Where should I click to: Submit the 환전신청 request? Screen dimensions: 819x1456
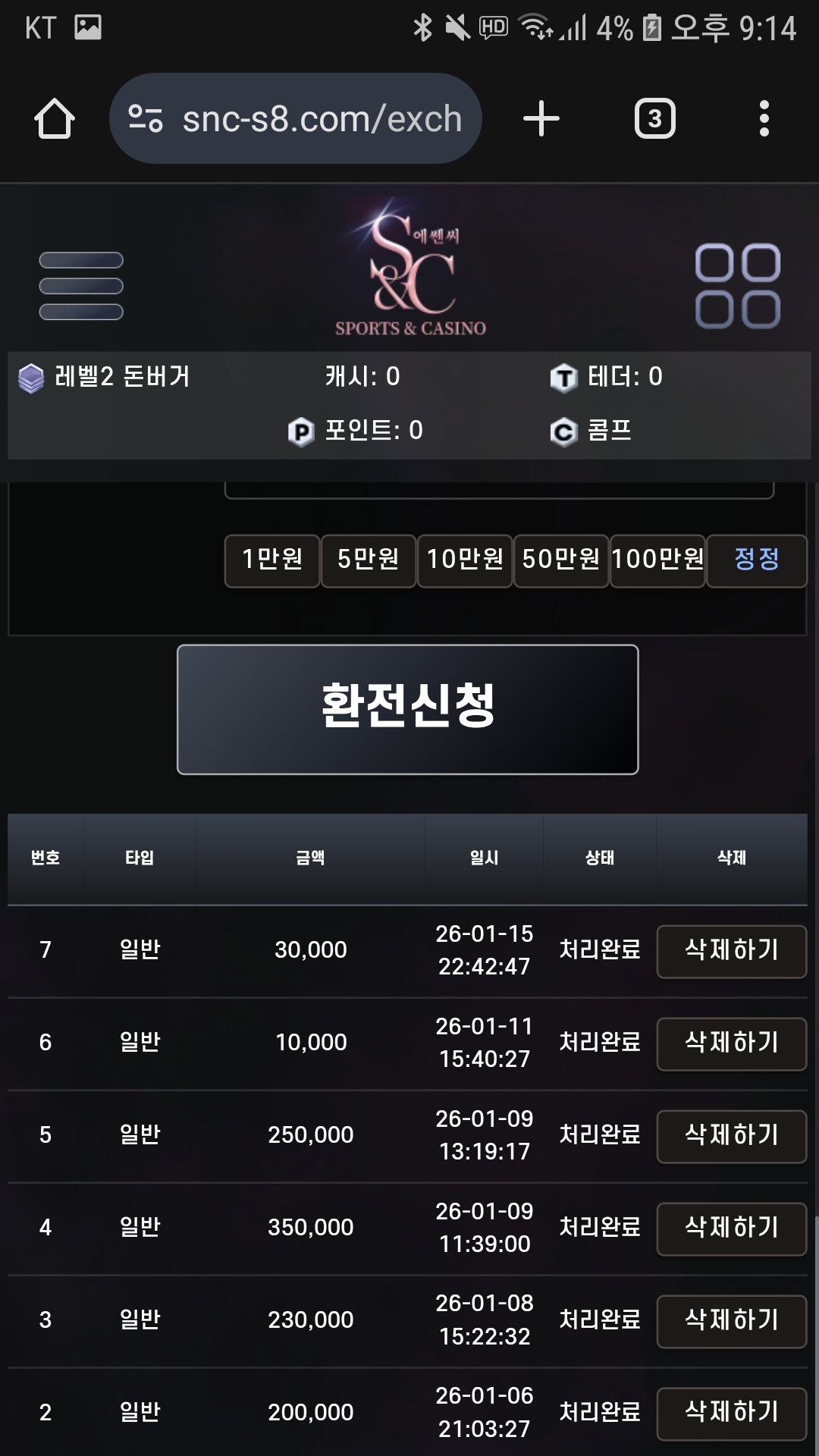(x=408, y=709)
